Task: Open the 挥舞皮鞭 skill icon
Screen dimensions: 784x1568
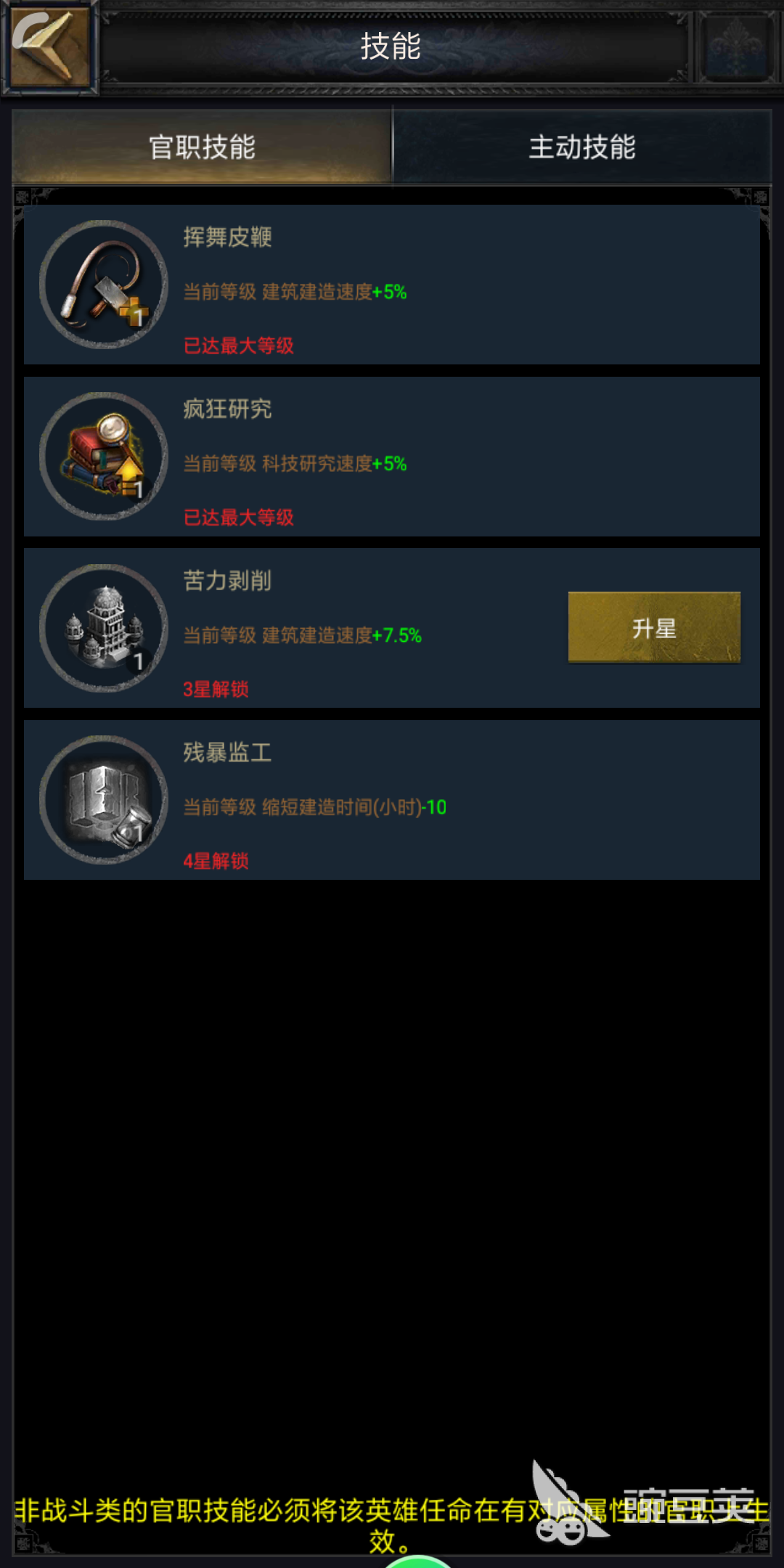Action: pos(104,285)
